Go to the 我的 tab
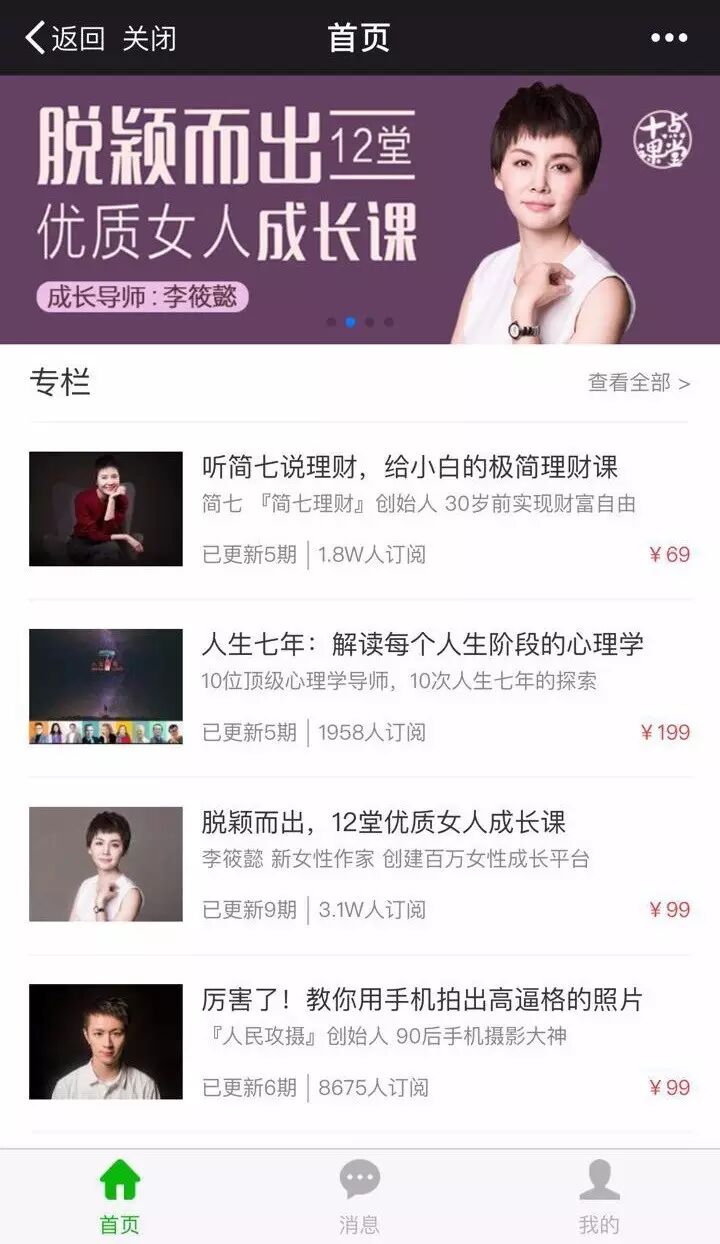 [599, 1197]
